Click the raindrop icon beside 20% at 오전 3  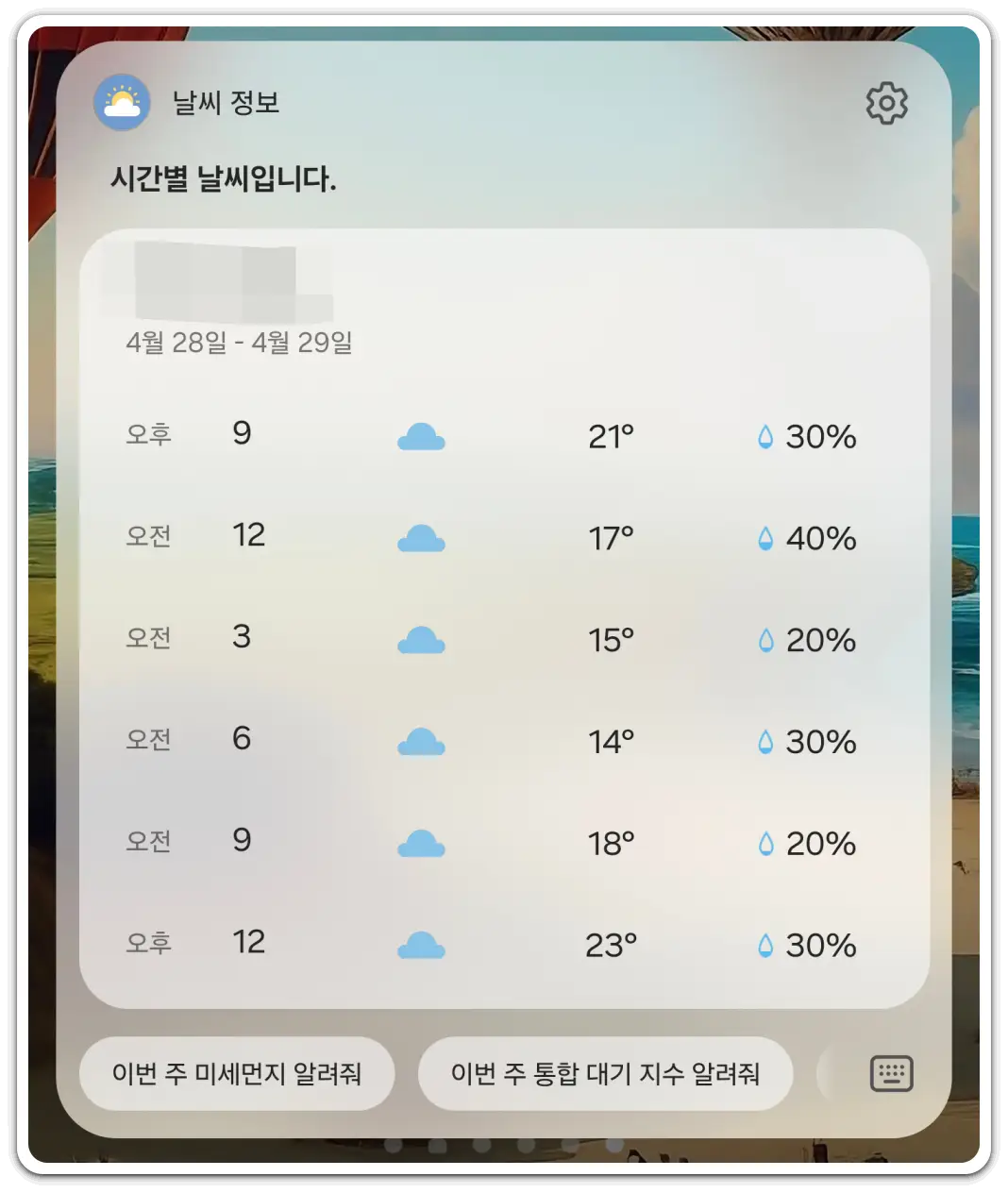pyautogui.click(x=767, y=640)
